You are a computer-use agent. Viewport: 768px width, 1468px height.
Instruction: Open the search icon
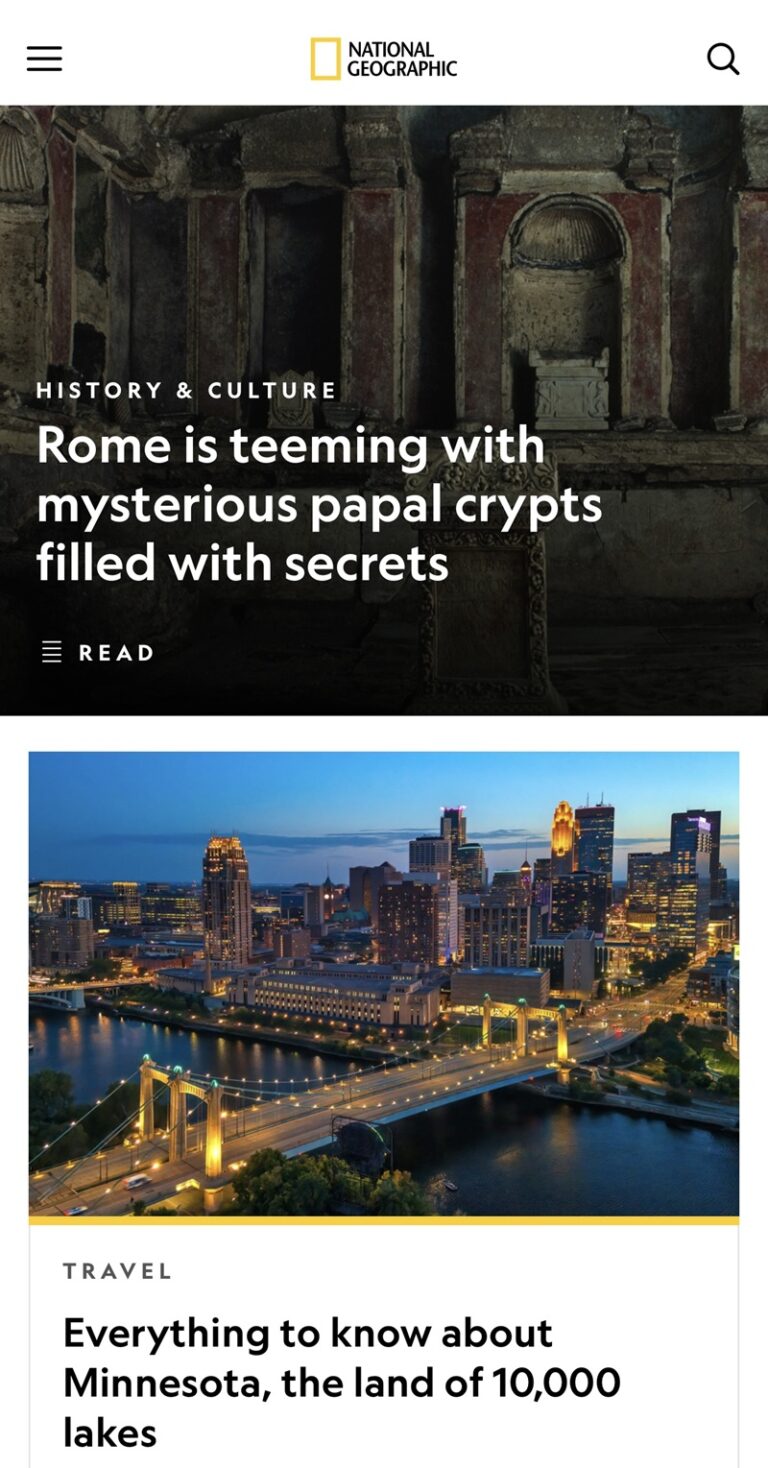[x=722, y=59]
